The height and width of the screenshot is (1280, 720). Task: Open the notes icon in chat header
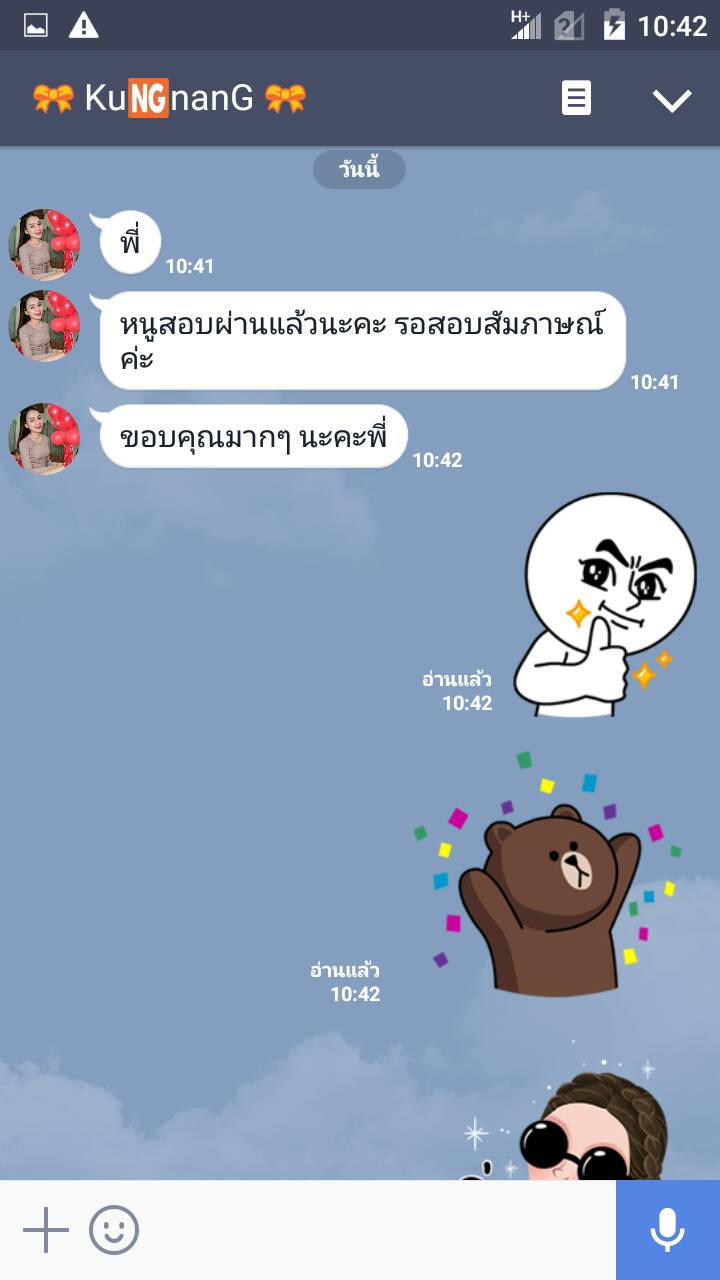pyautogui.click(x=576, y=98)
